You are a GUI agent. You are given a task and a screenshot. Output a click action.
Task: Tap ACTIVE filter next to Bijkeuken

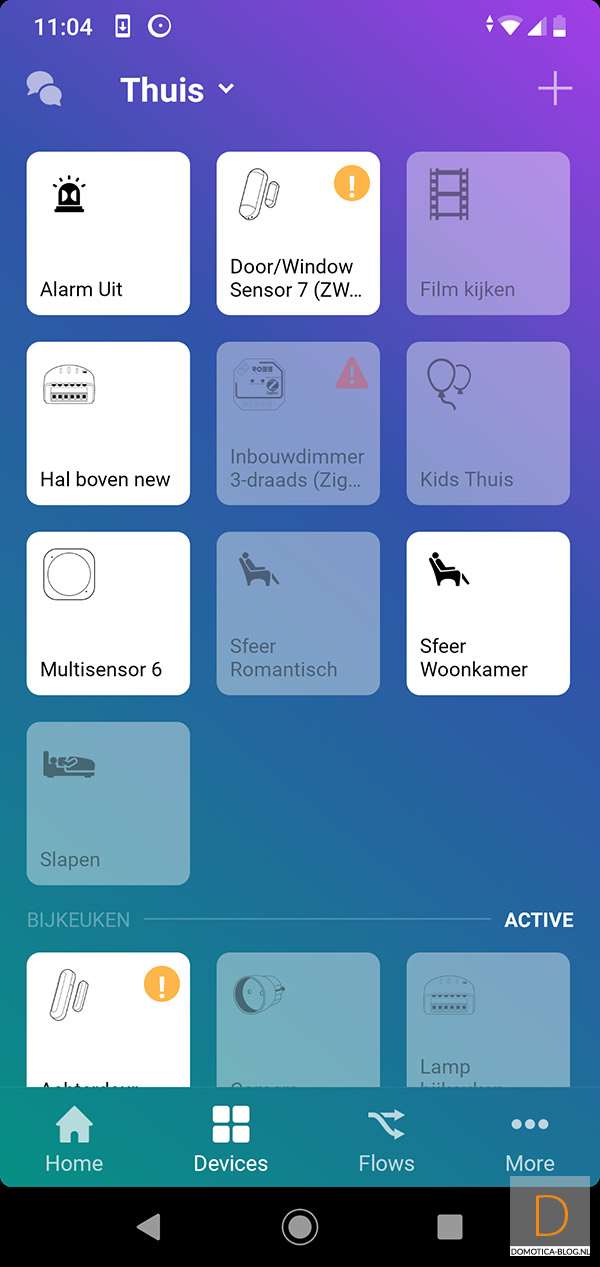tap(538, 920)
